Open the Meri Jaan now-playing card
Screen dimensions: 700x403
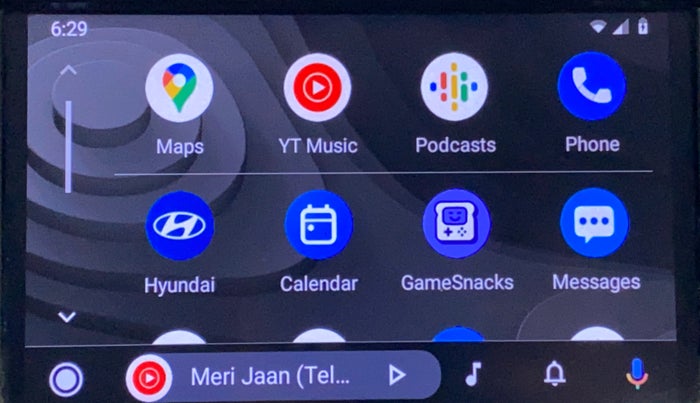tap(270, 377)
